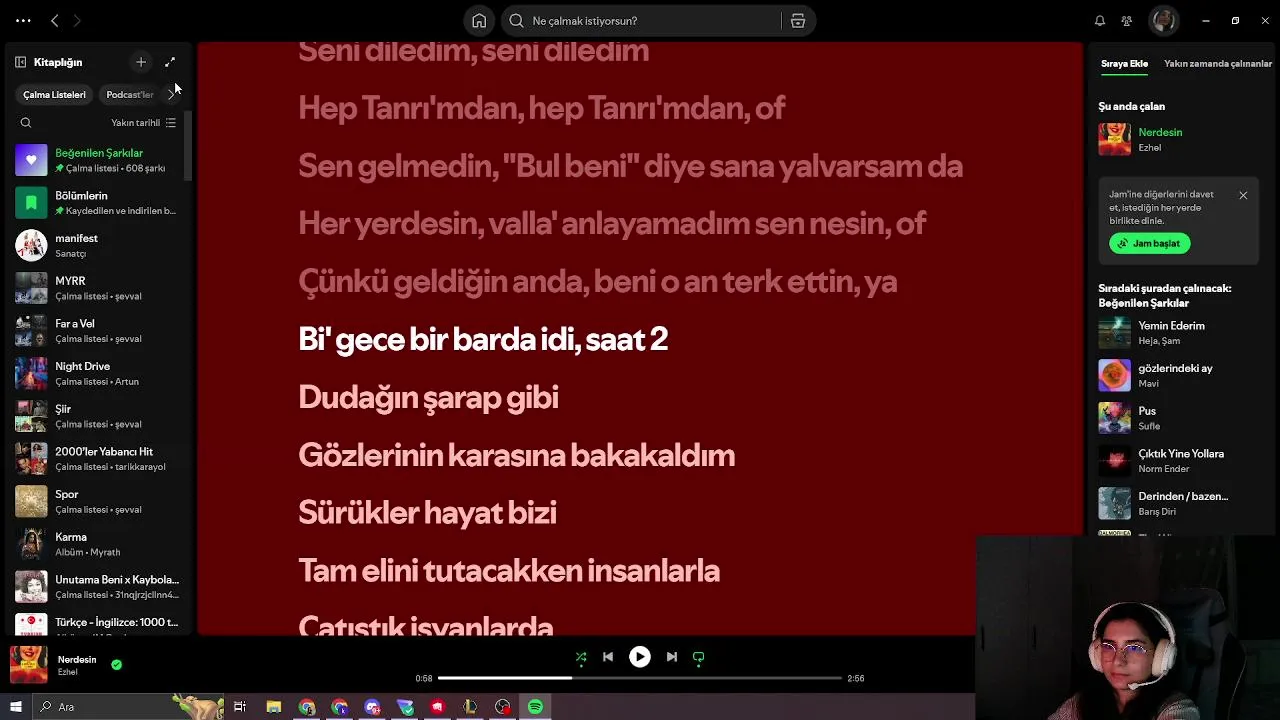Toggle shuffle playback
The width and height of the screenshot is (1280, 720).
(581, 657)
